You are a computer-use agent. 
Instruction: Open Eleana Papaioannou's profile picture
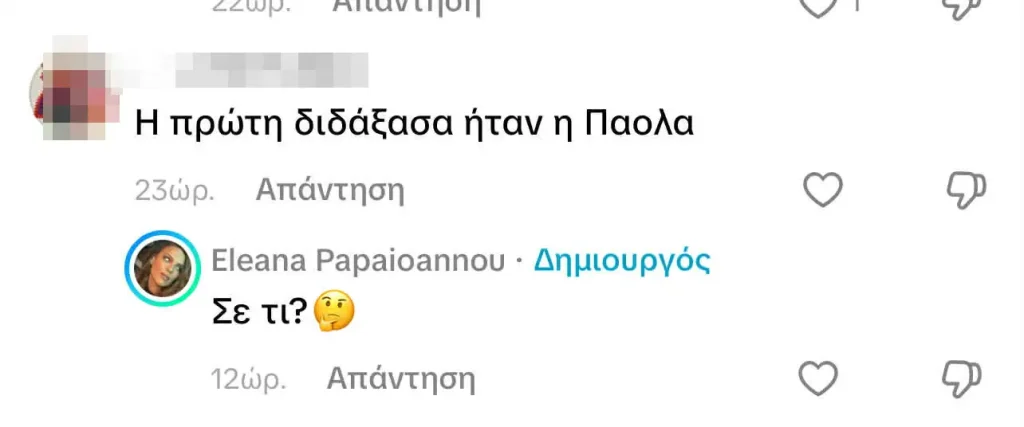164,269
